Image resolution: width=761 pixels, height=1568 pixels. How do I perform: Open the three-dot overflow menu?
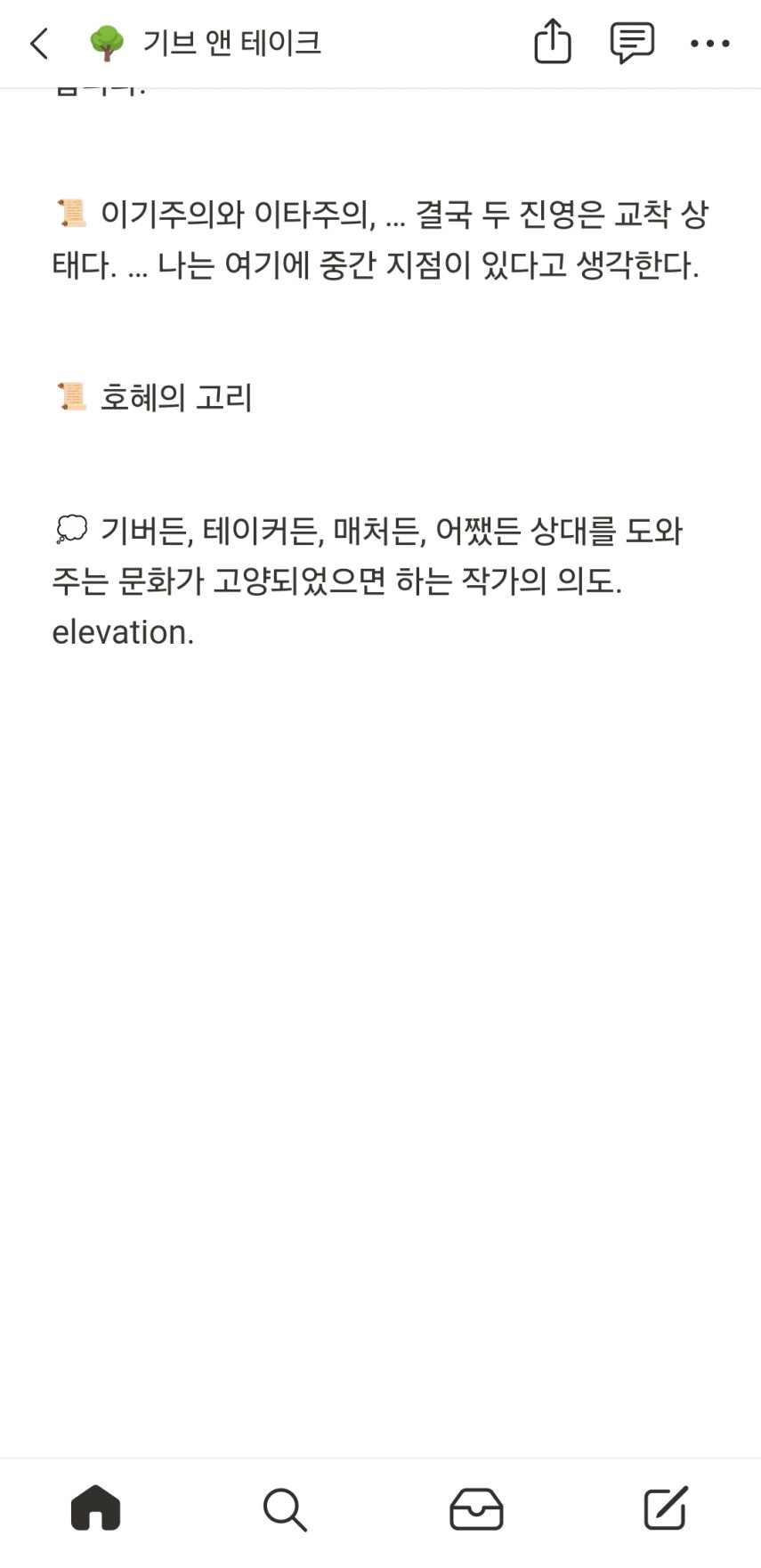[x=709, y=43]
